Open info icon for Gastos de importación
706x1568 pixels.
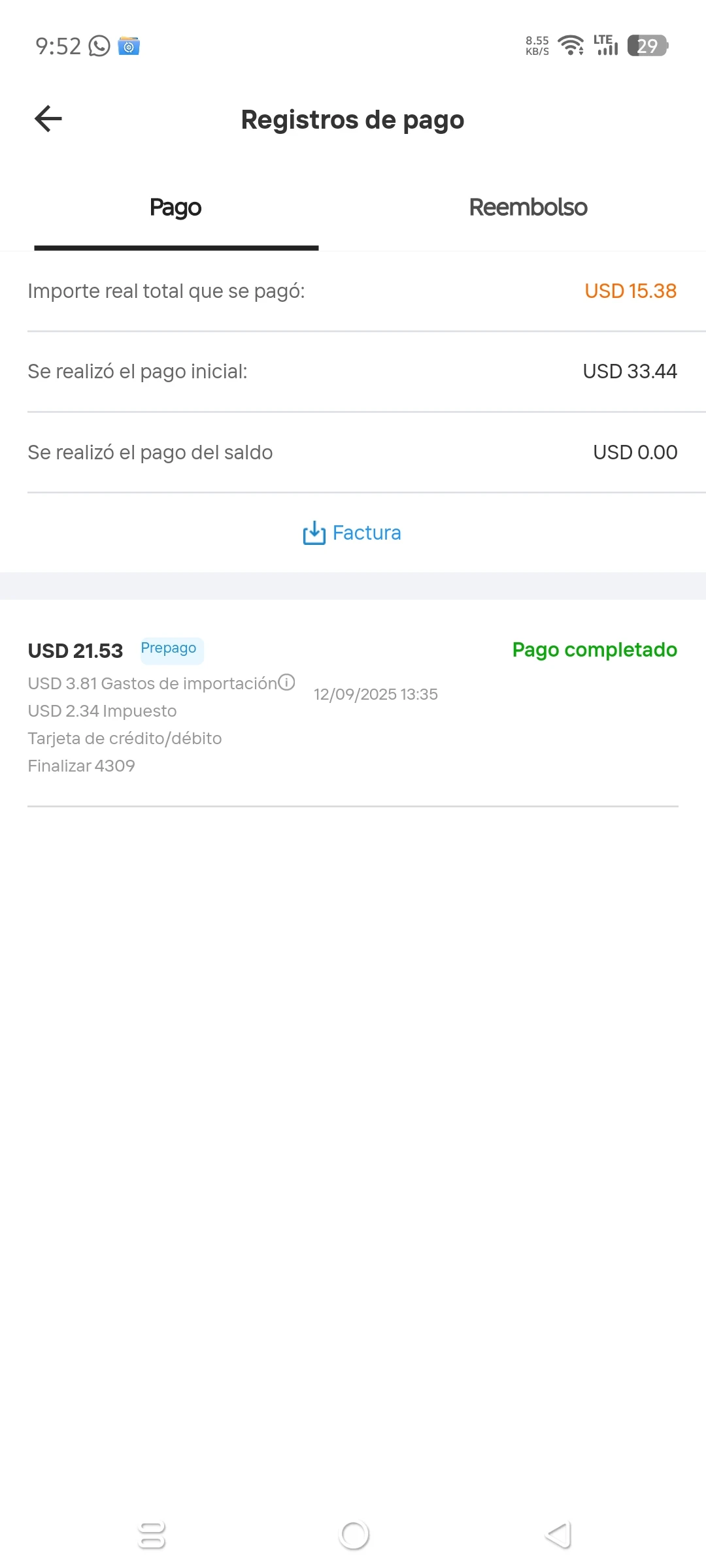(x=286, y=682)
